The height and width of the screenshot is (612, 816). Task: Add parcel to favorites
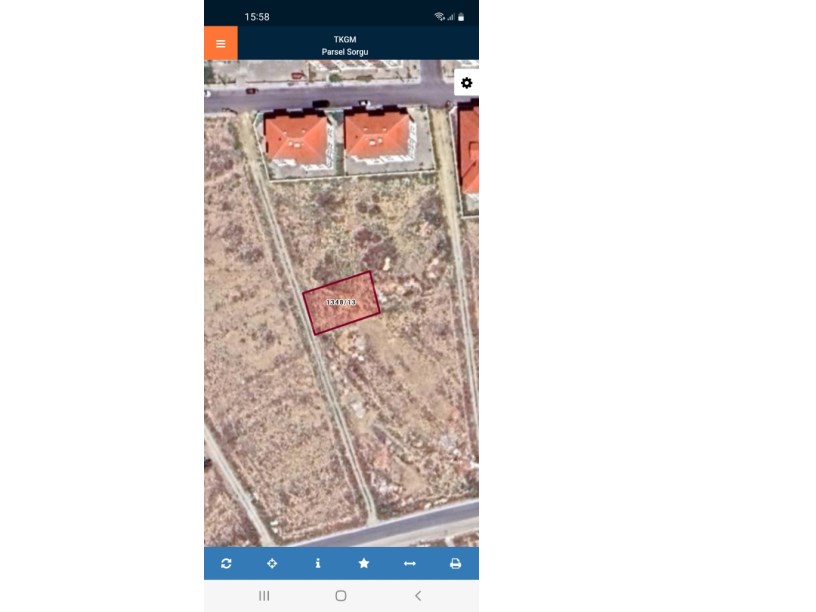(x=364, y=564)
